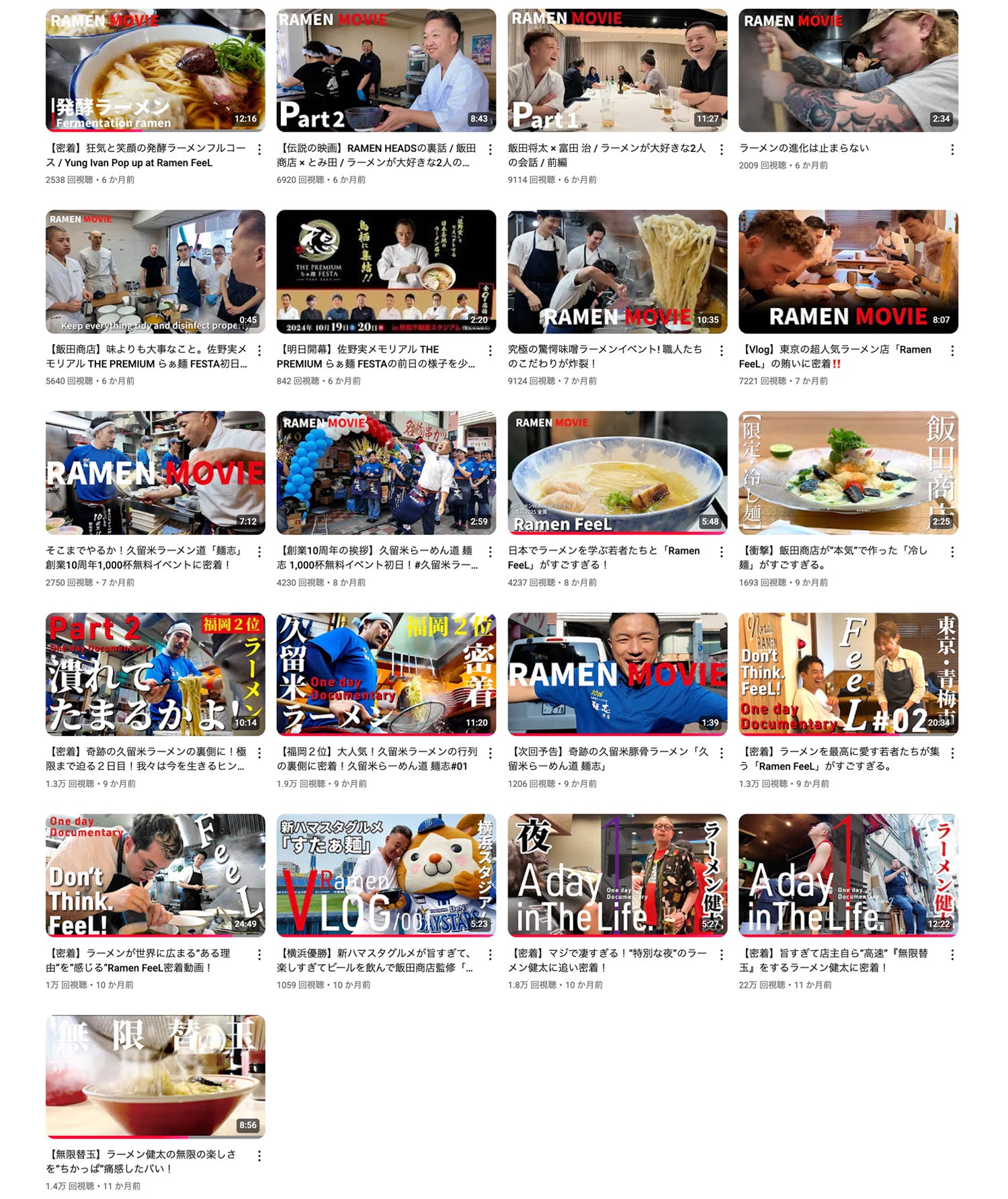The width and height of the screenshot is (1008, 1199).
Task: Watch the ラーメンの進化は止まらない video
Action: (848, 71)
